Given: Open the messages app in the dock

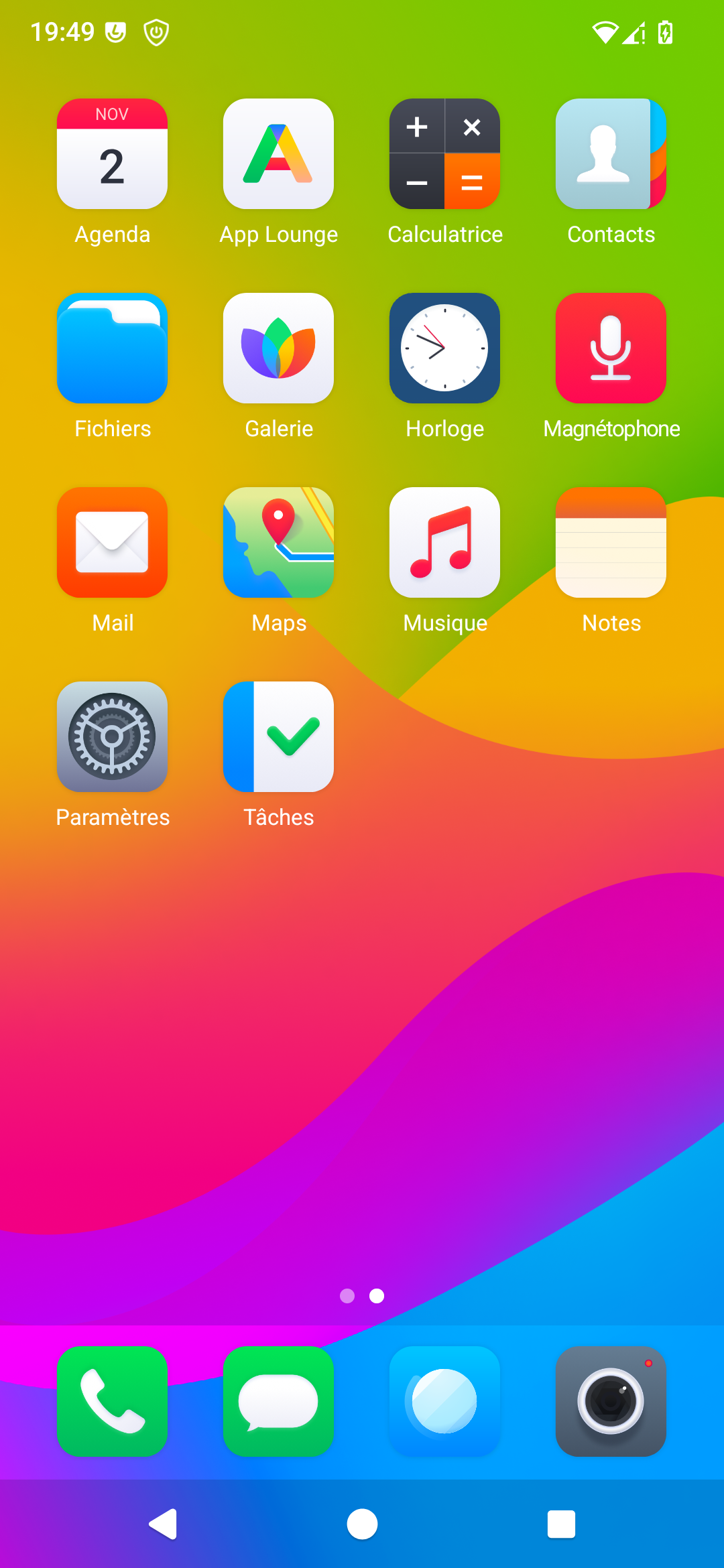Looking at the screenshot, I should [278, 1401].
